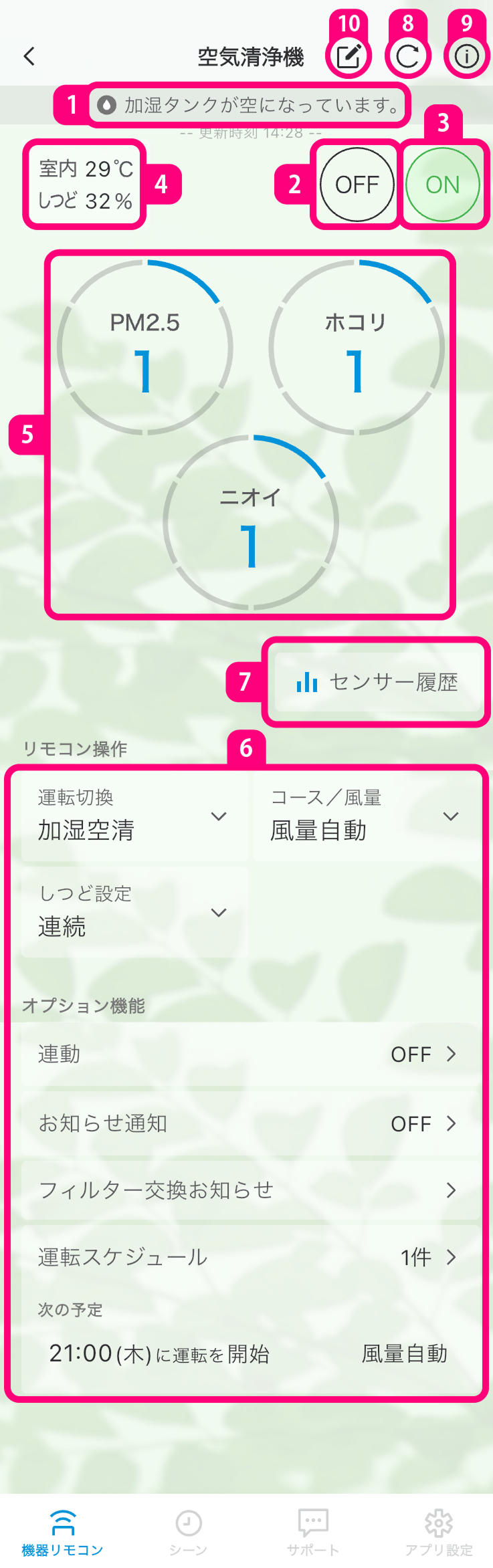Switch to the シーン tab

point(188,1530)
